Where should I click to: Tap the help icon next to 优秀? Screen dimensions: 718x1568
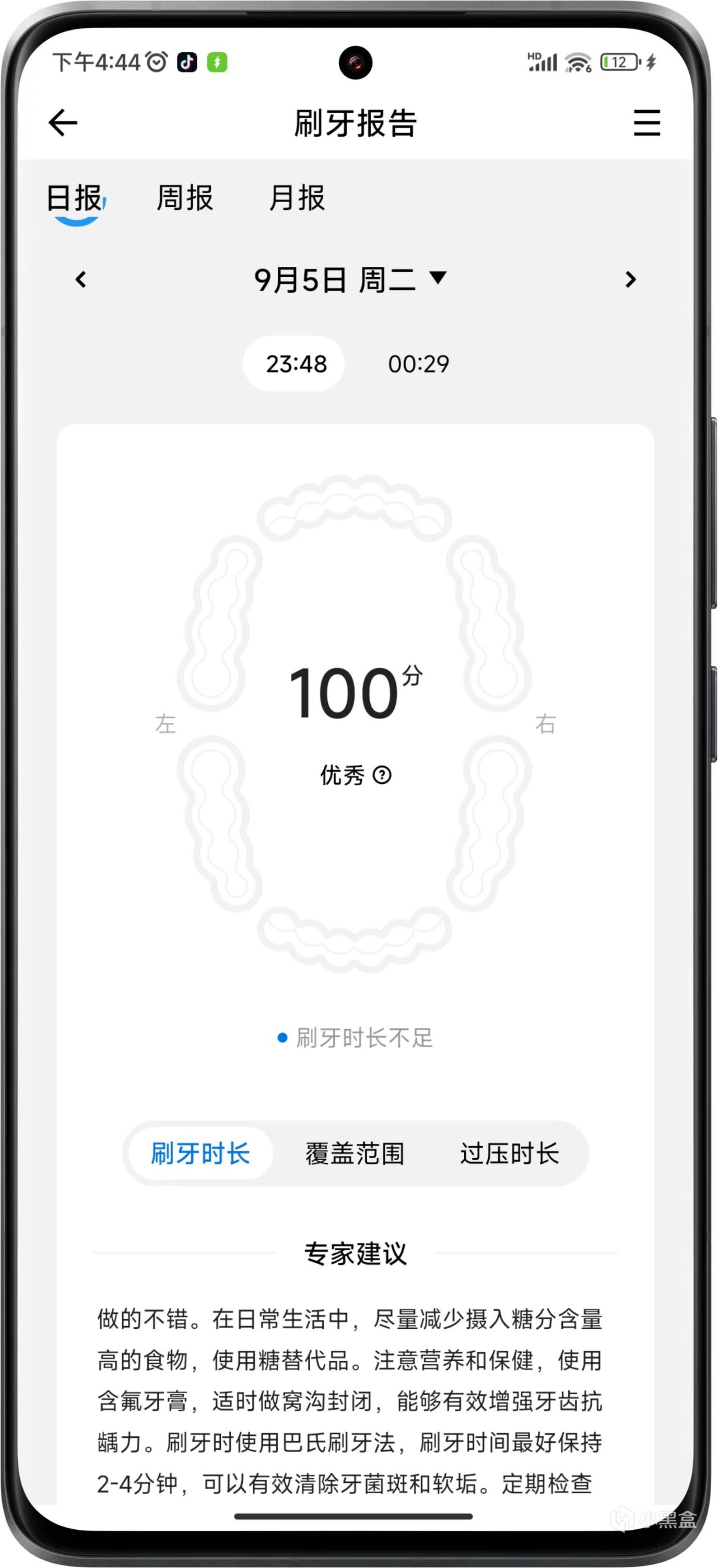382,775
